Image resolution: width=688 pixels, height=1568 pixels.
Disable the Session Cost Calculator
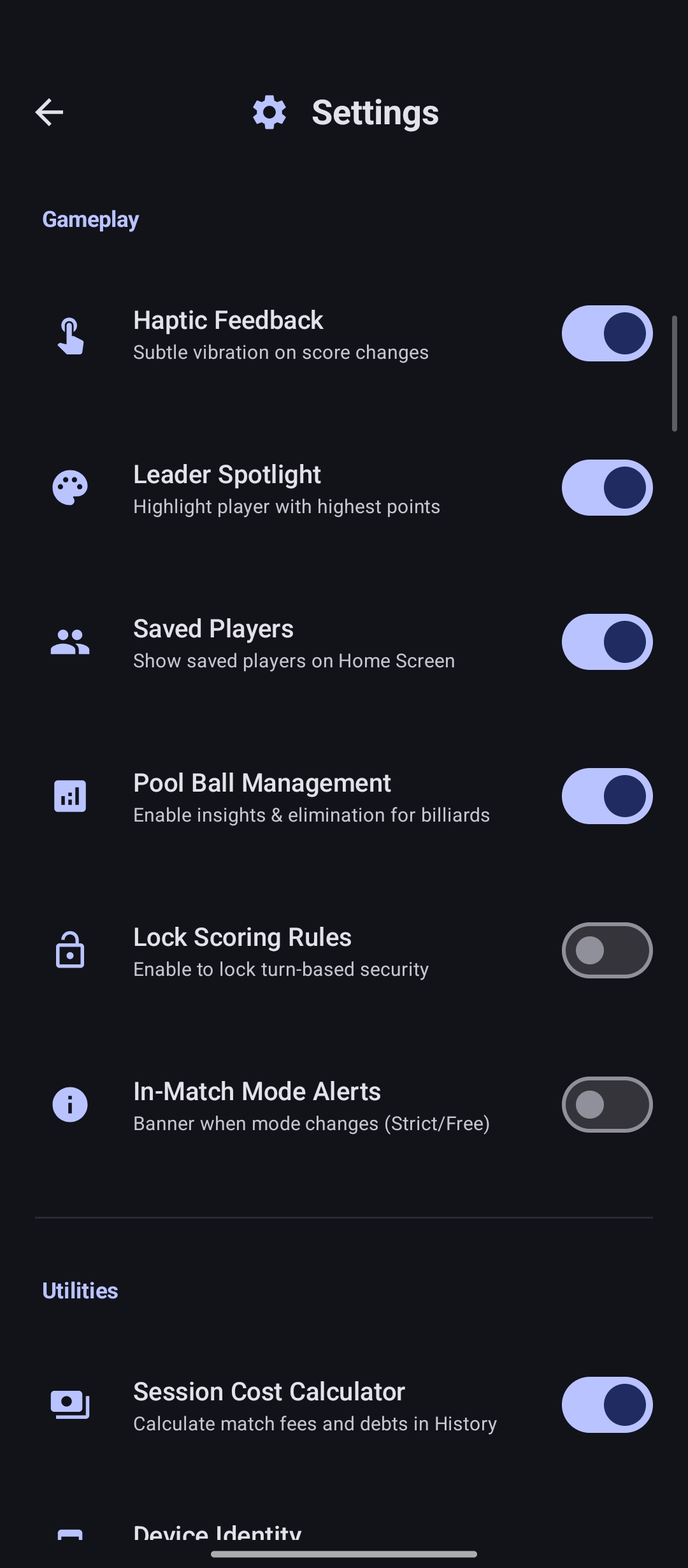tap(606, 1405)
